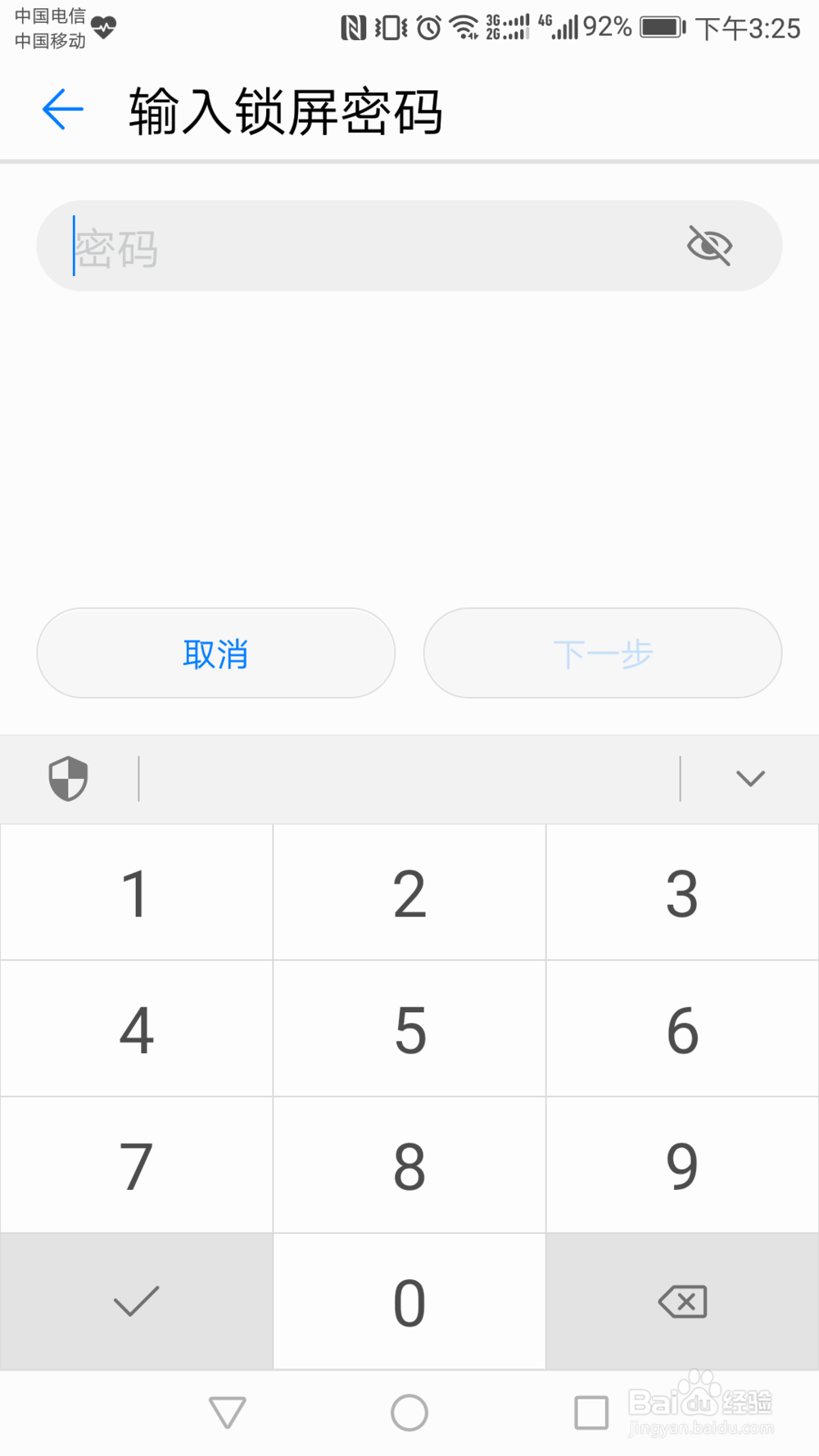
Task: Select the shield icon on the keyboard bar
Action: 67,778
